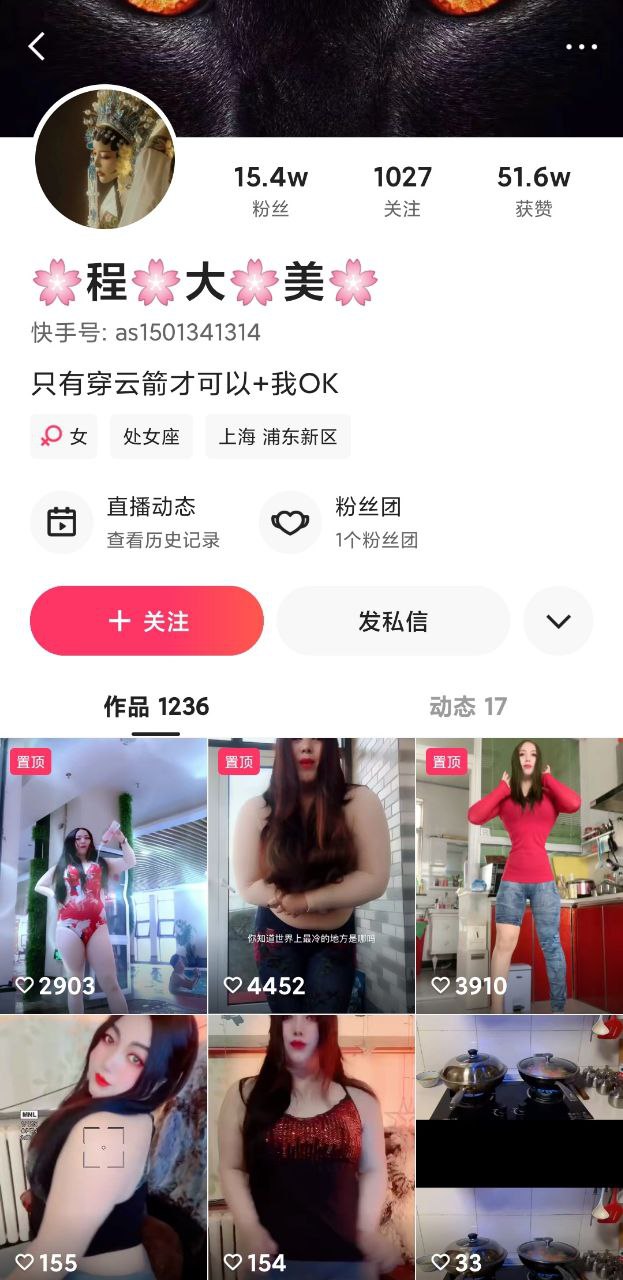This screenshot has width=623, height=1280.
Task: Switch to the 作品 1236 tab
Action: tap(156, 707)
